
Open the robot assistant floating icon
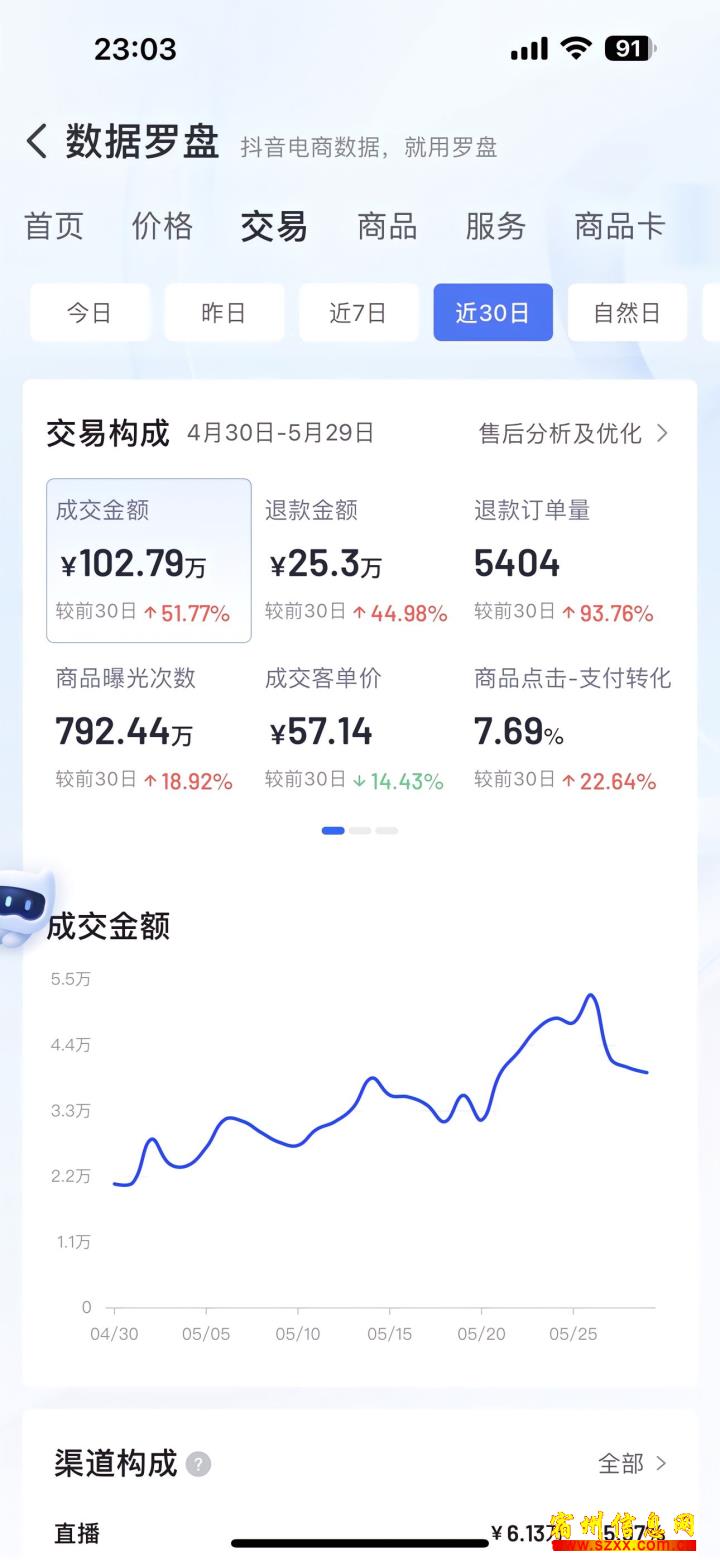(x=22, y=908)
